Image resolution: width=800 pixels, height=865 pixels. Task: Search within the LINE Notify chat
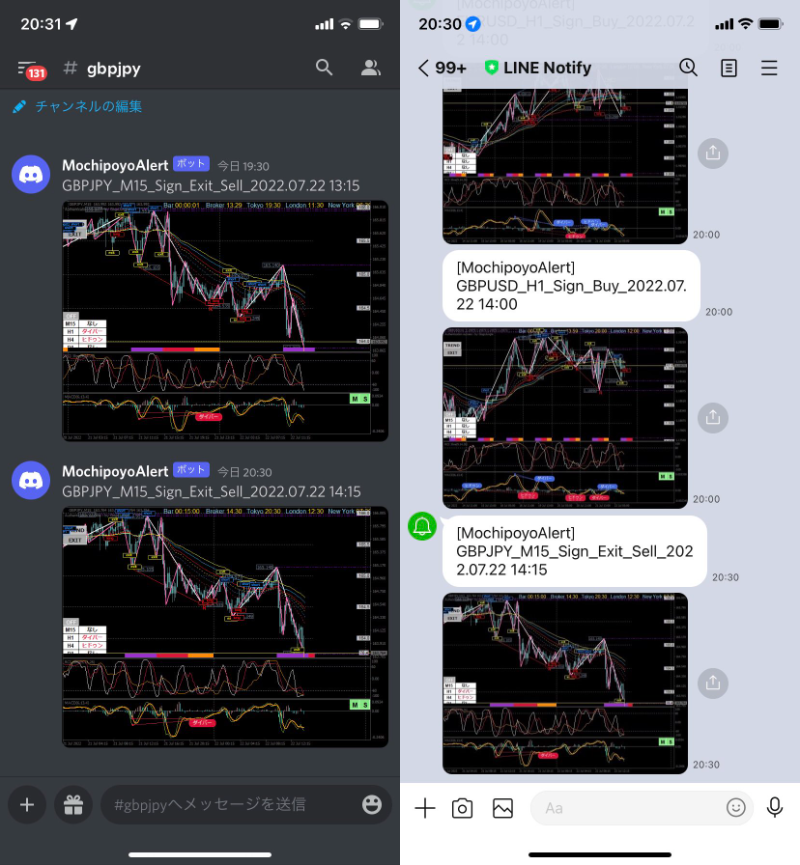pyautogui.click(x=688, y=68)
